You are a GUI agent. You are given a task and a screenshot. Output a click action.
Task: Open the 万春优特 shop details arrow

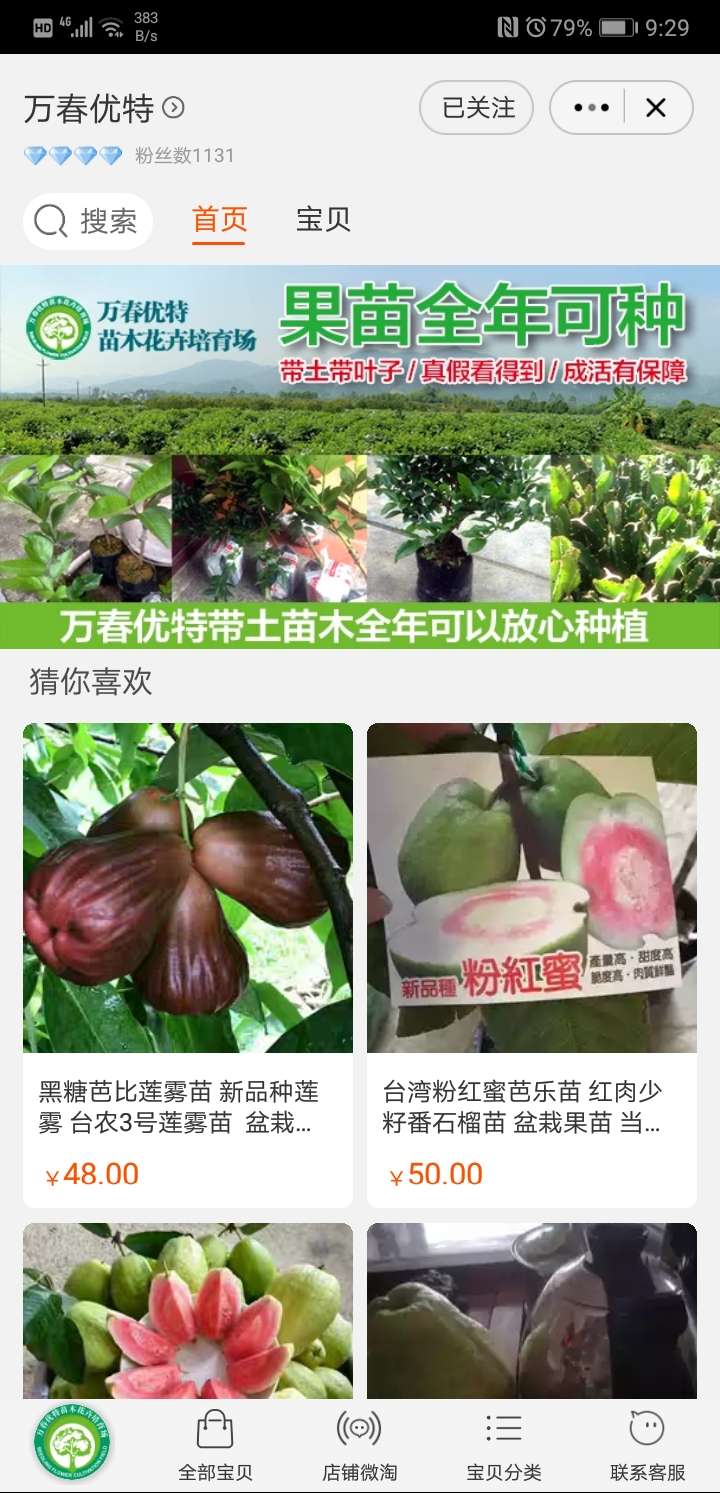174,108
